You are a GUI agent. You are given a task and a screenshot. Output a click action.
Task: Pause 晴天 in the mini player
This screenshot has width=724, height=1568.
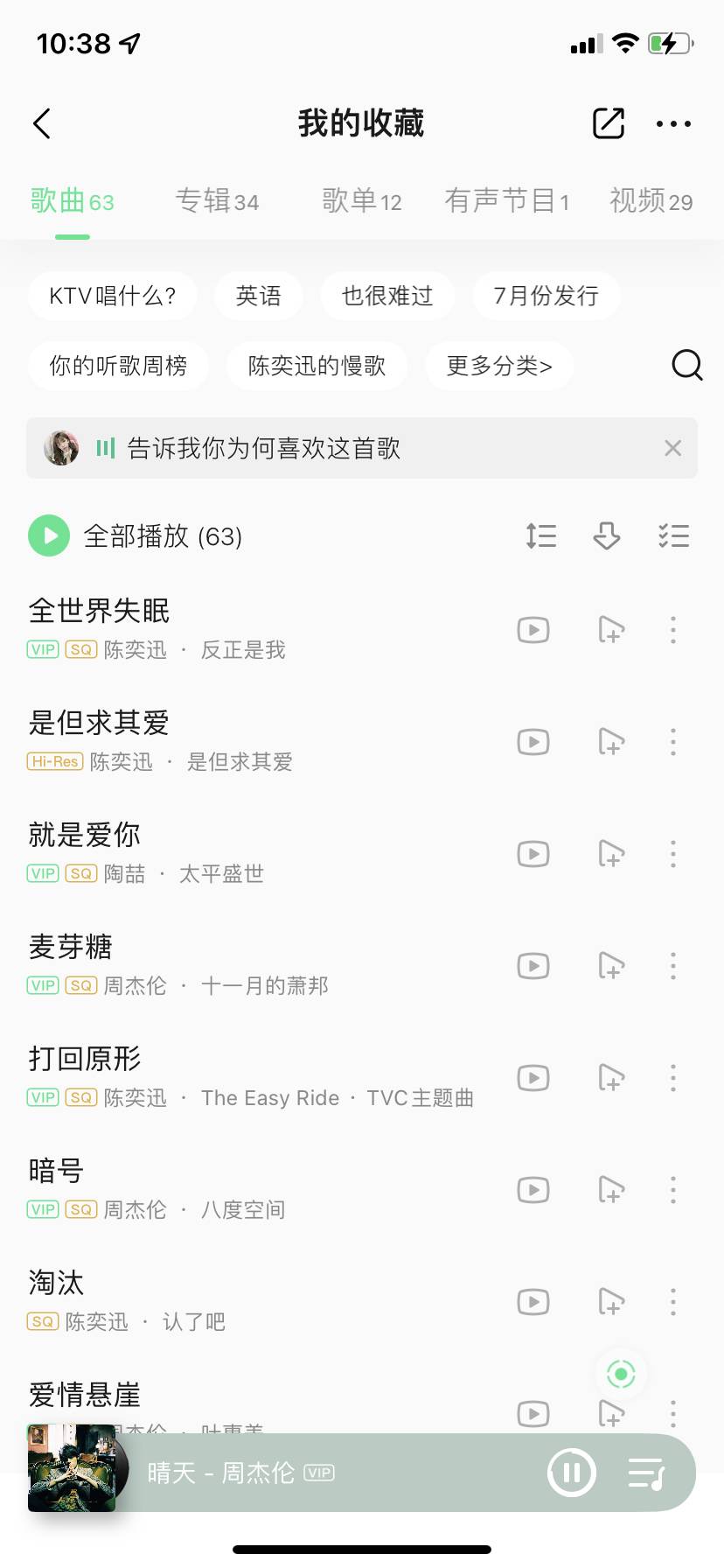(x=571, y=1473)
